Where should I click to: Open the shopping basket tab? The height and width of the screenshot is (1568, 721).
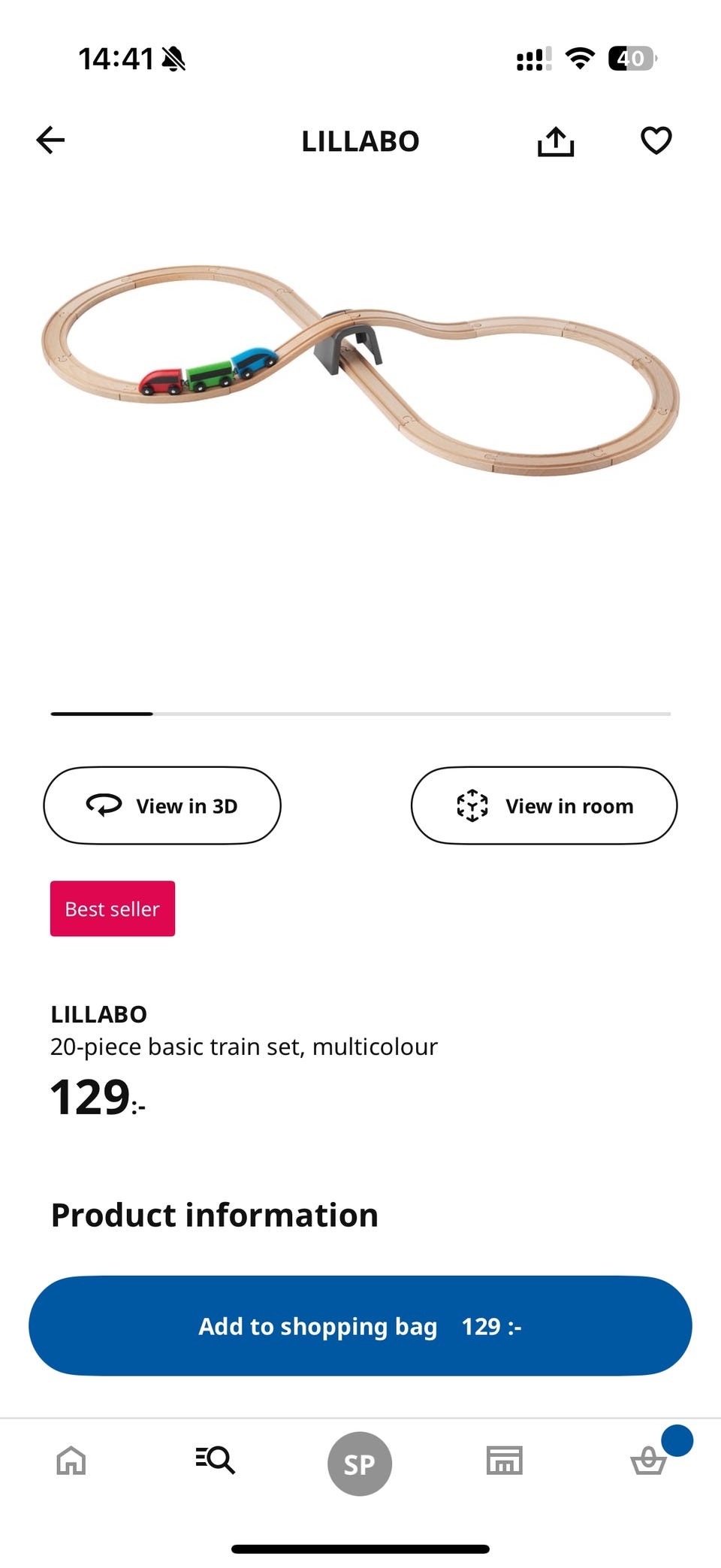[x=648, y=1462]
